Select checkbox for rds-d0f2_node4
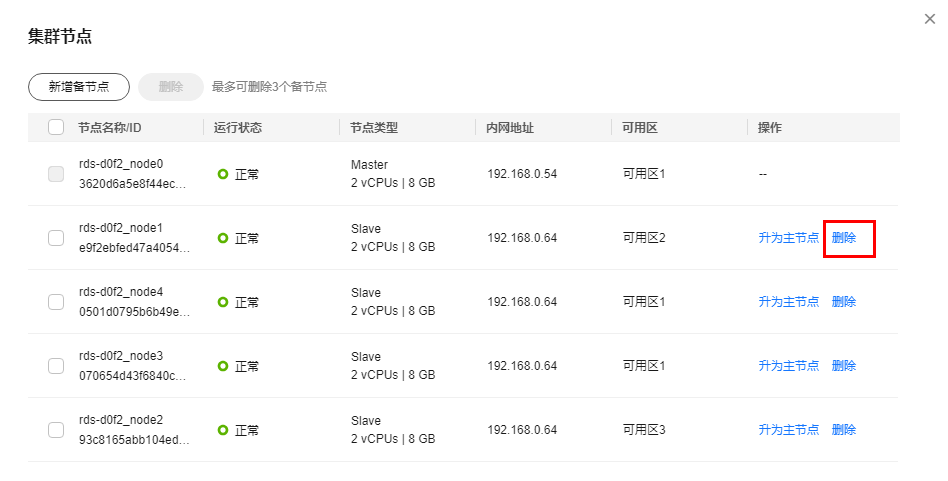 click(56, 302)
